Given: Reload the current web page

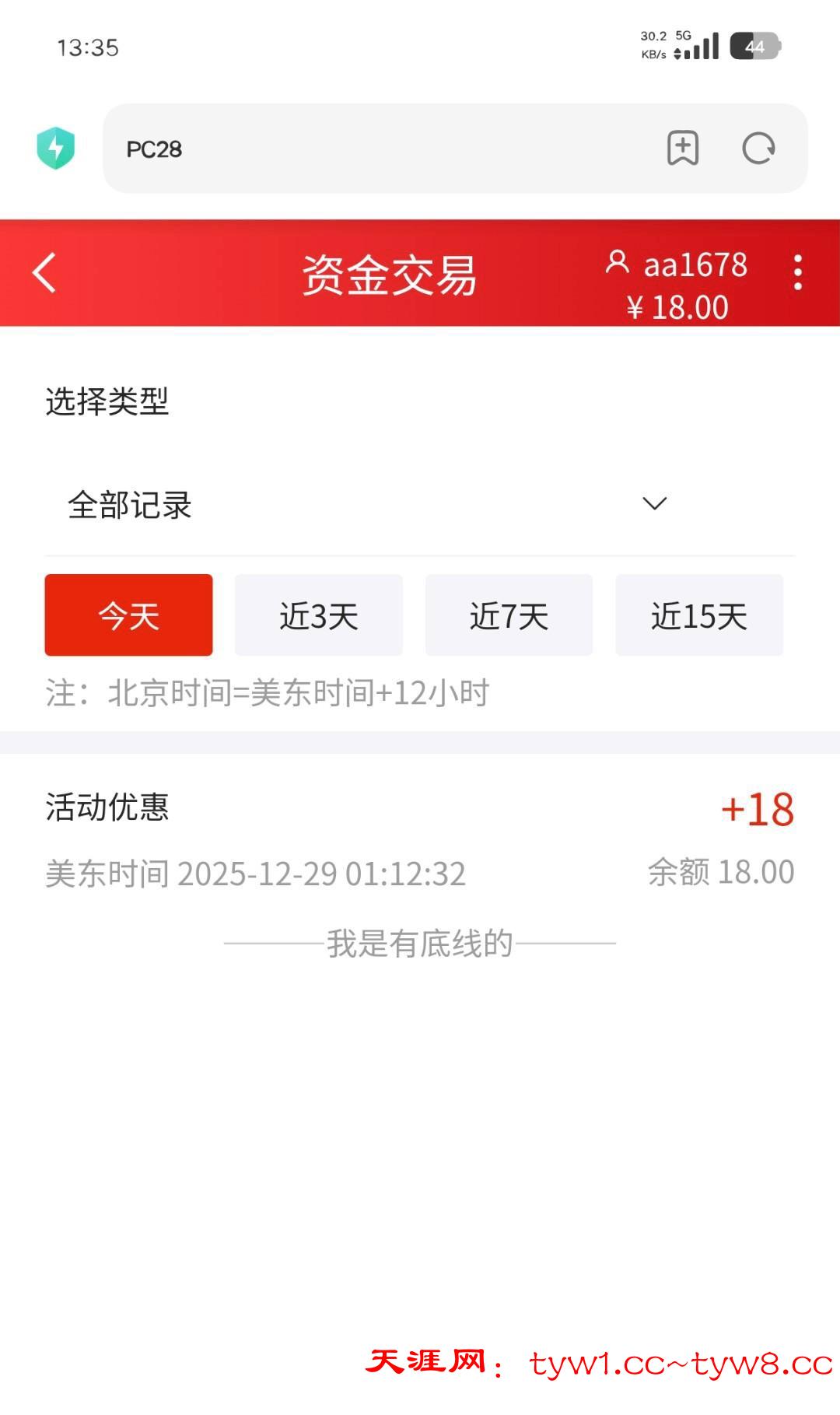Looking at the screenshot, I should [758, 148].
